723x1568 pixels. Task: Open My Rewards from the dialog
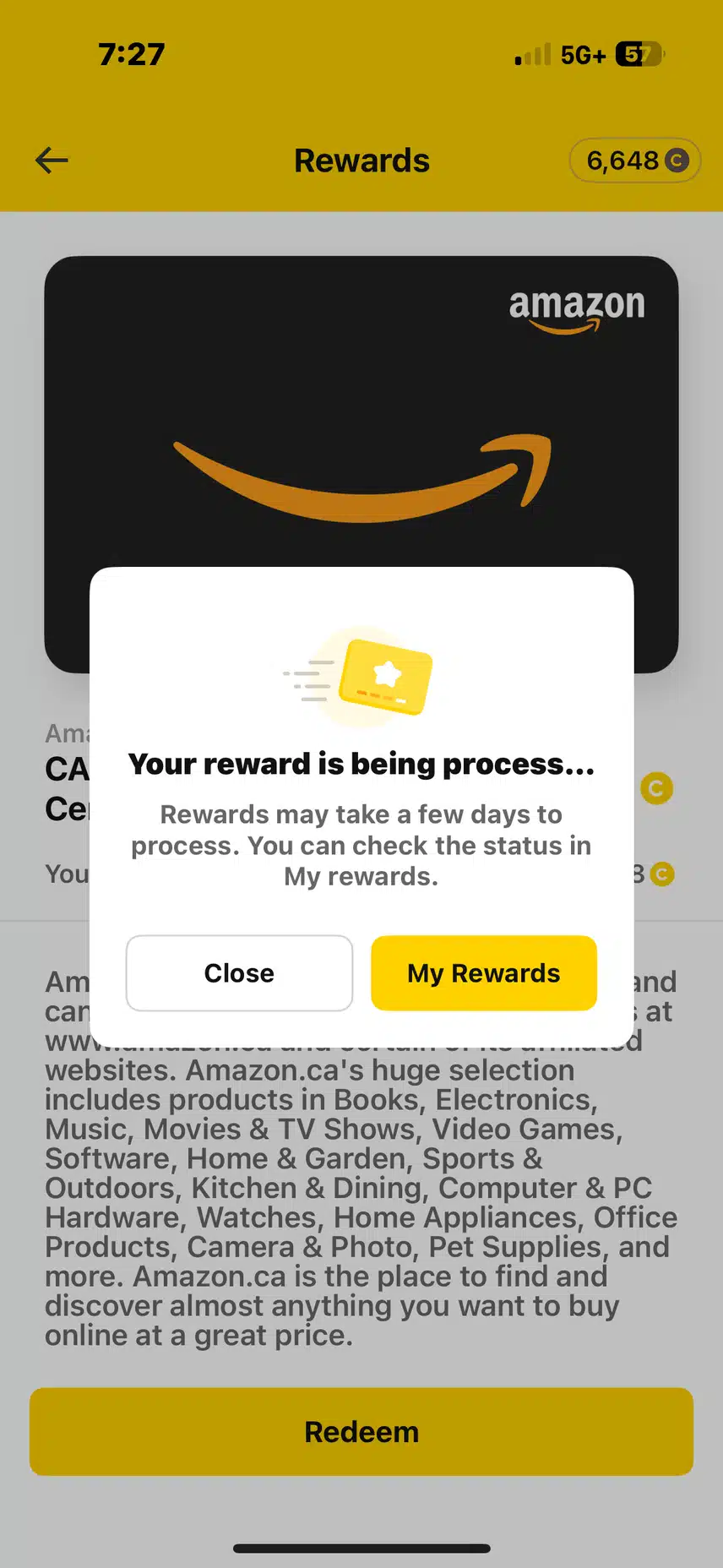pyautogui.click(x=483, y=973)
